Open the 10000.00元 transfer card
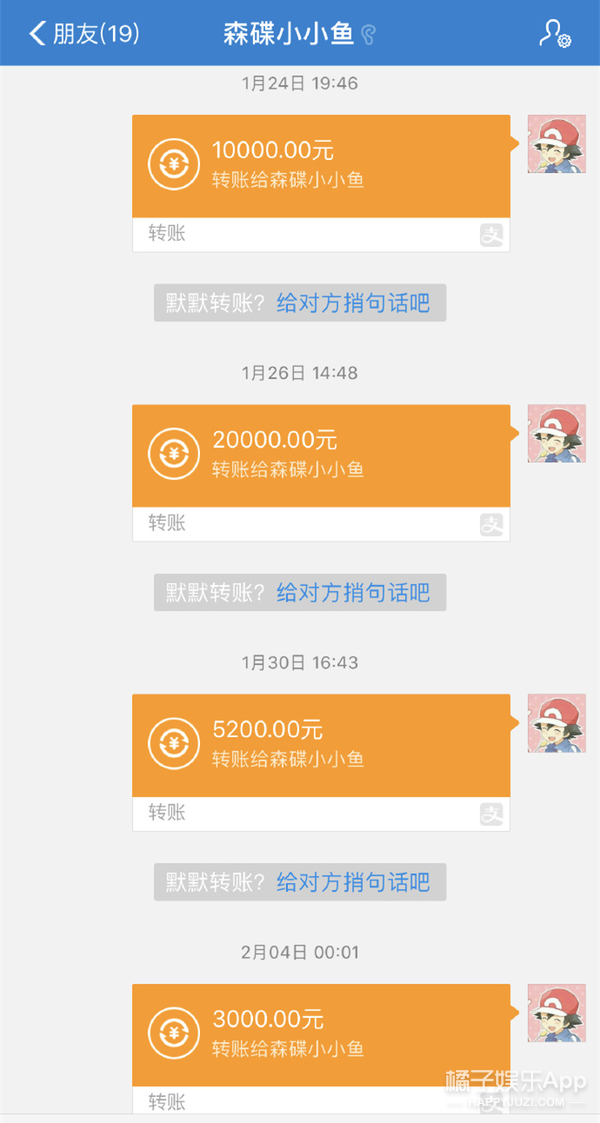Image resolution: width=600 pixels, height=1123 pixels. tap(321, 166)
